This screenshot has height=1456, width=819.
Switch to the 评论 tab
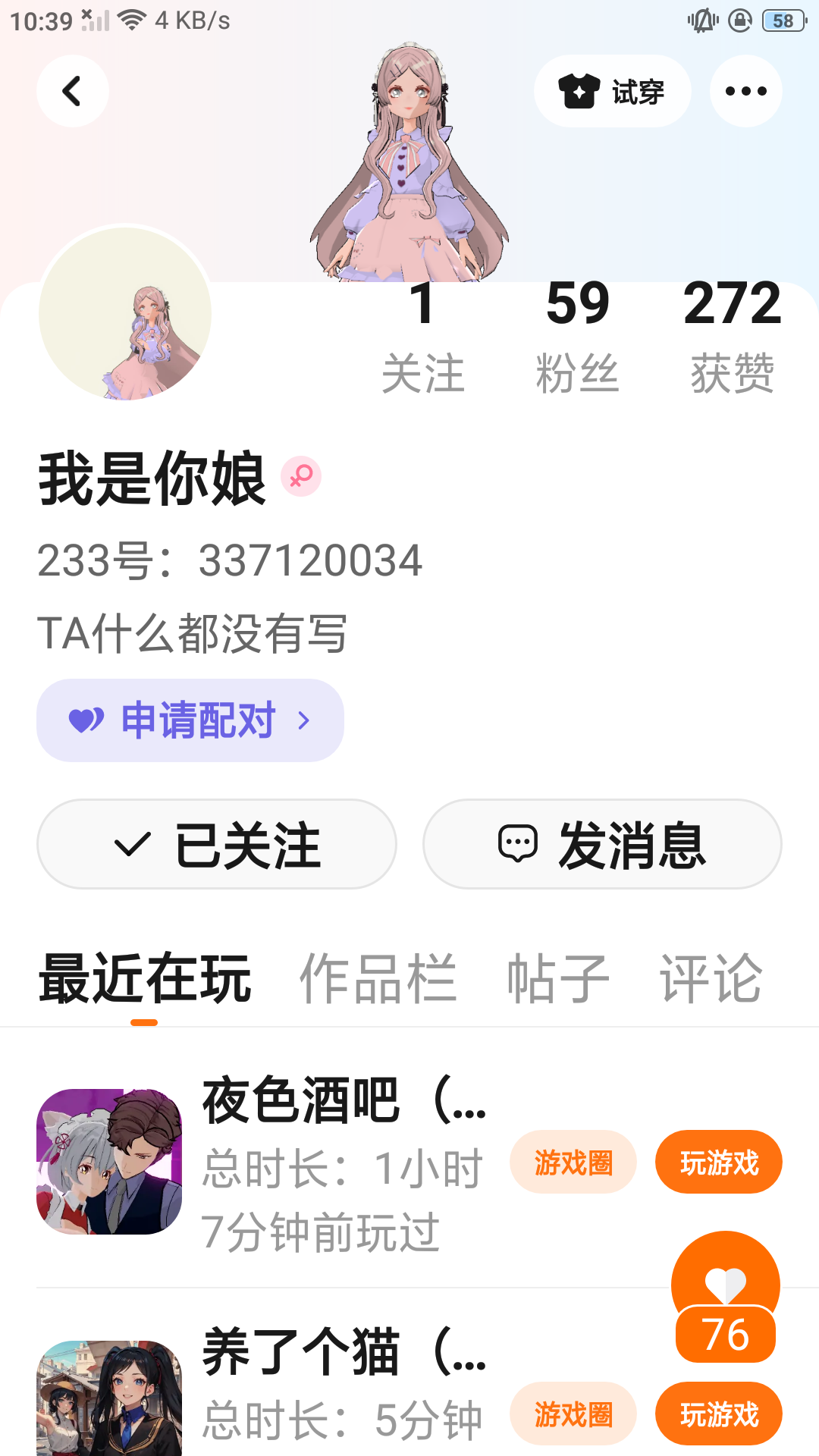[711, 978]
